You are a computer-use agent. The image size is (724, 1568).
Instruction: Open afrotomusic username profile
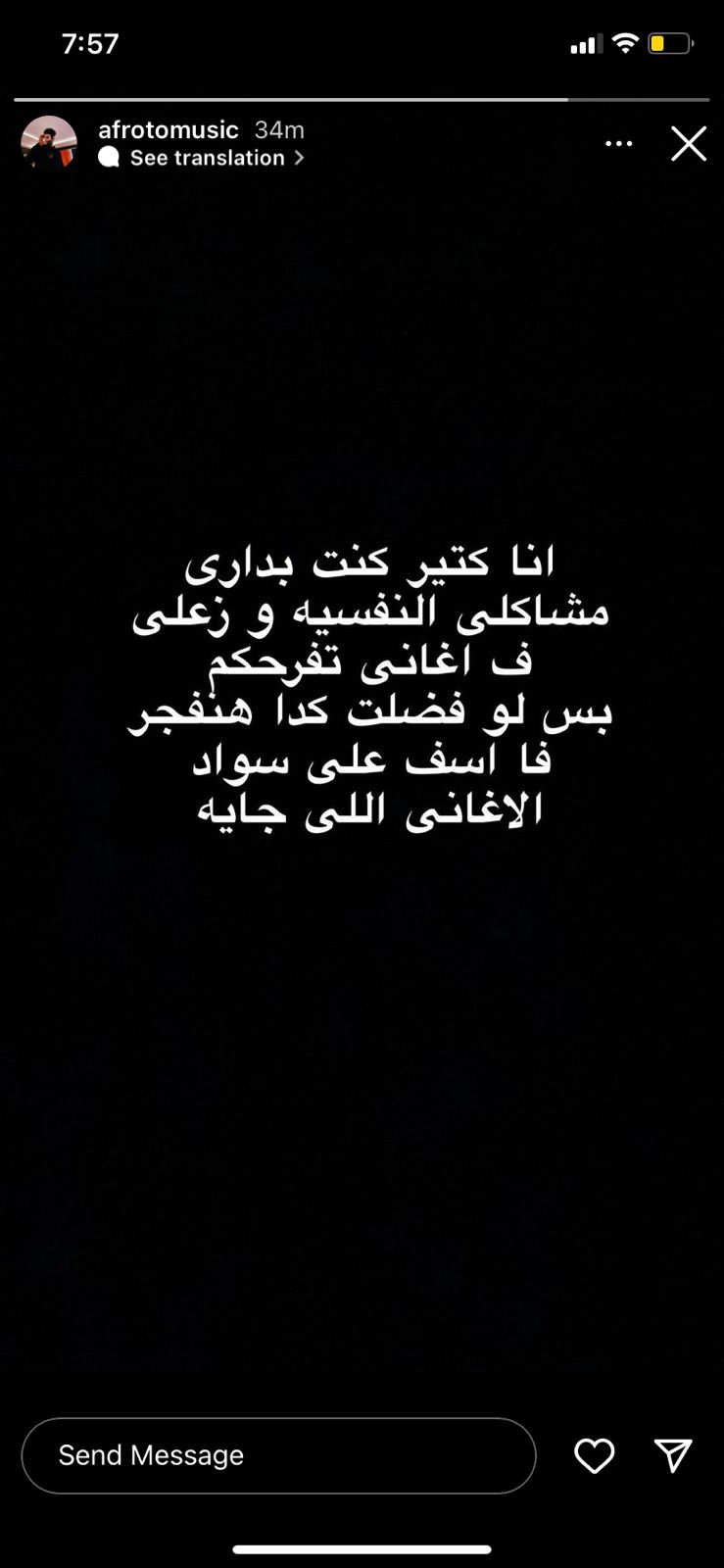coord(168,129)
